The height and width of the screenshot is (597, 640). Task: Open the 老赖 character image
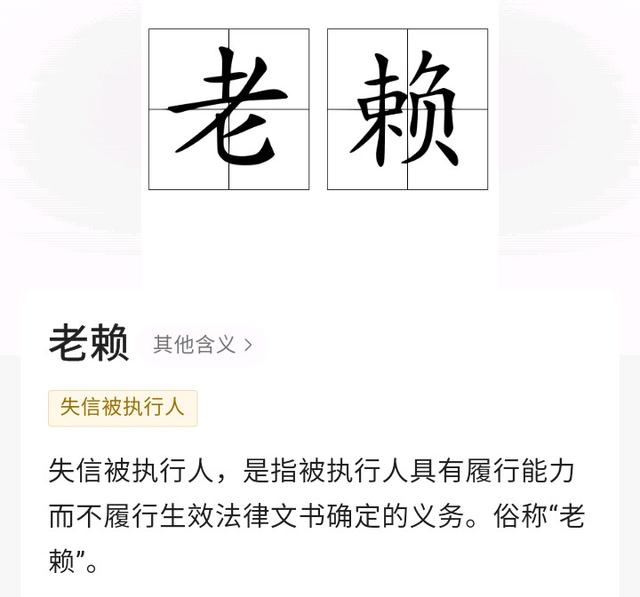tap(318, 110)
